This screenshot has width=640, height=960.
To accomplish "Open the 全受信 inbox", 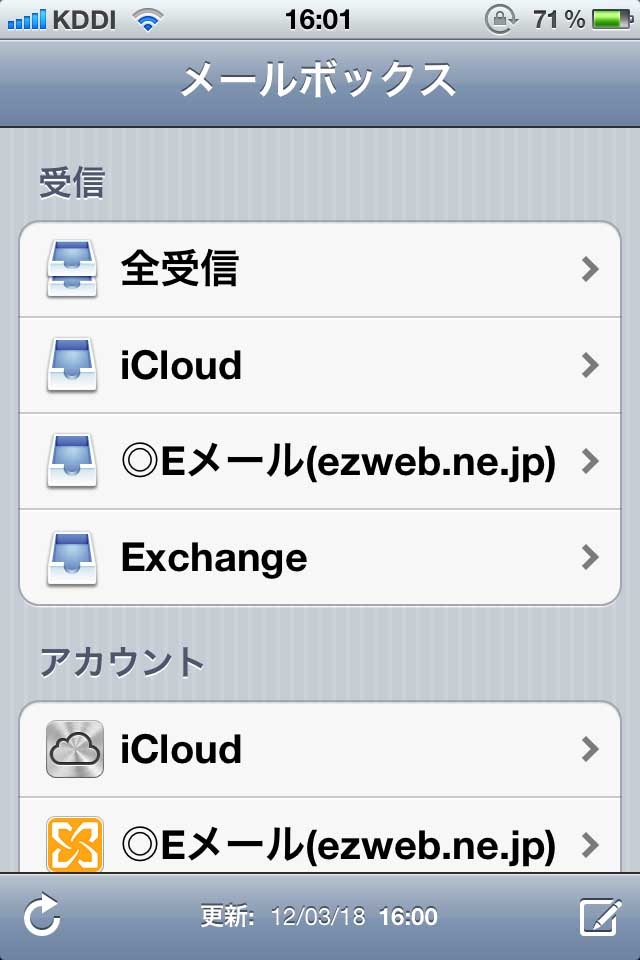I will (320, 269).
